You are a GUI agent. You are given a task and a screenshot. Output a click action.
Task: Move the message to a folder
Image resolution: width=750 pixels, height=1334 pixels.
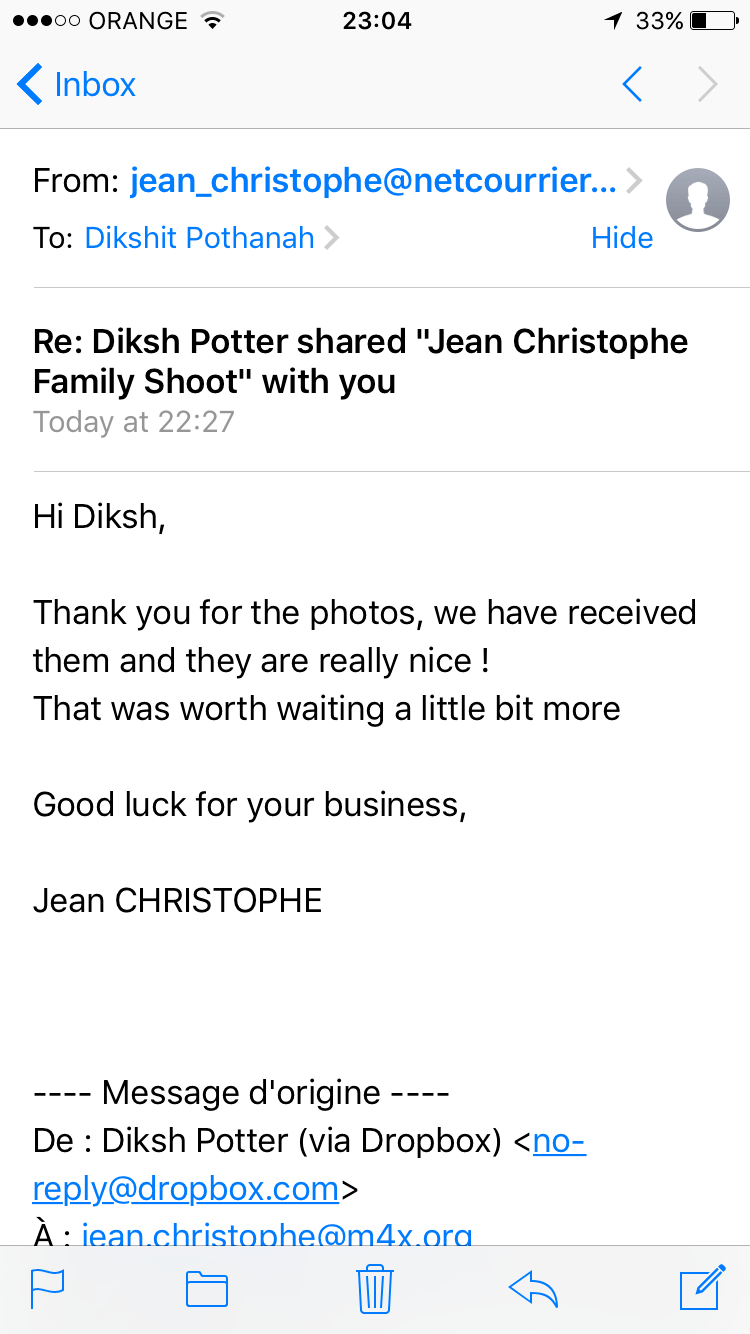coord(207,1288)
